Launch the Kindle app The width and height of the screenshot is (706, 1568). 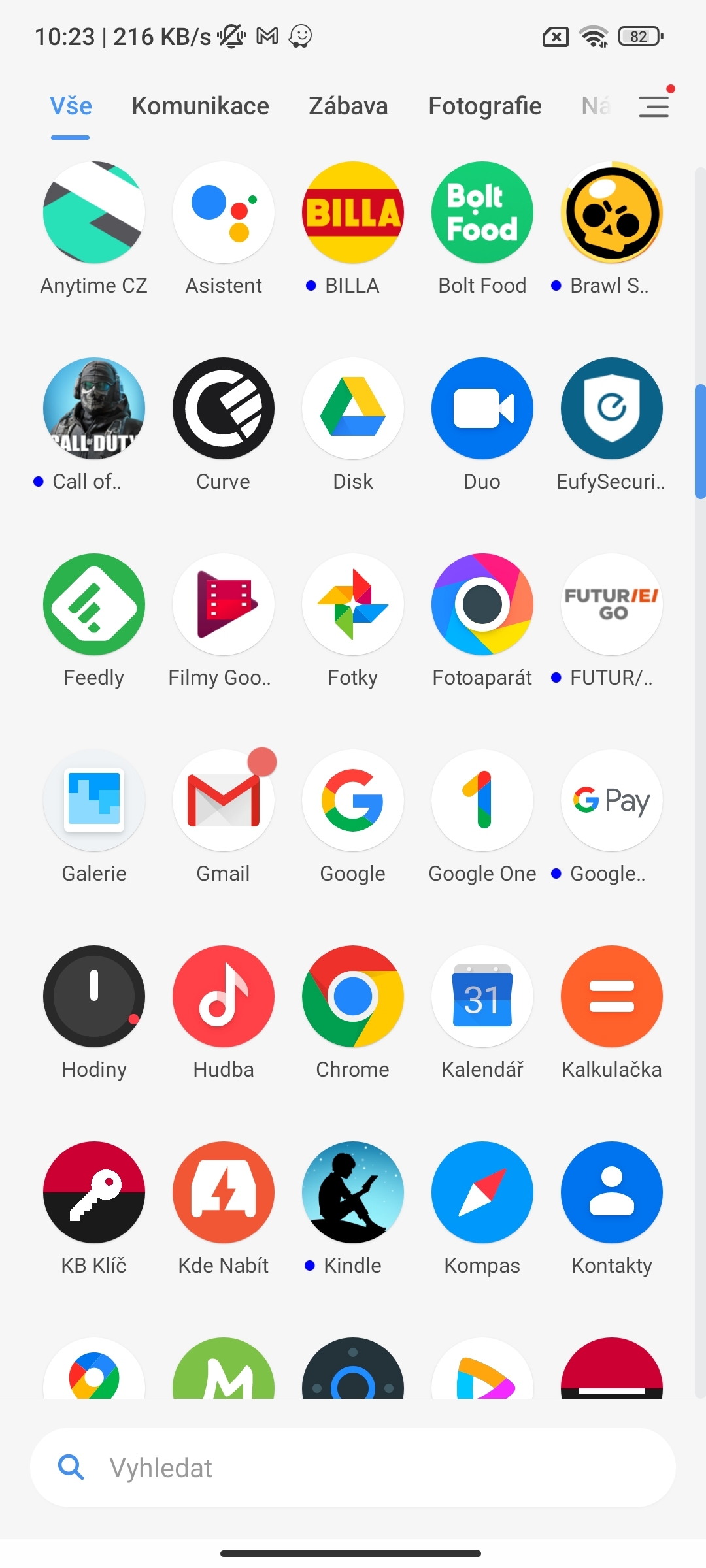coord(352,1192)
